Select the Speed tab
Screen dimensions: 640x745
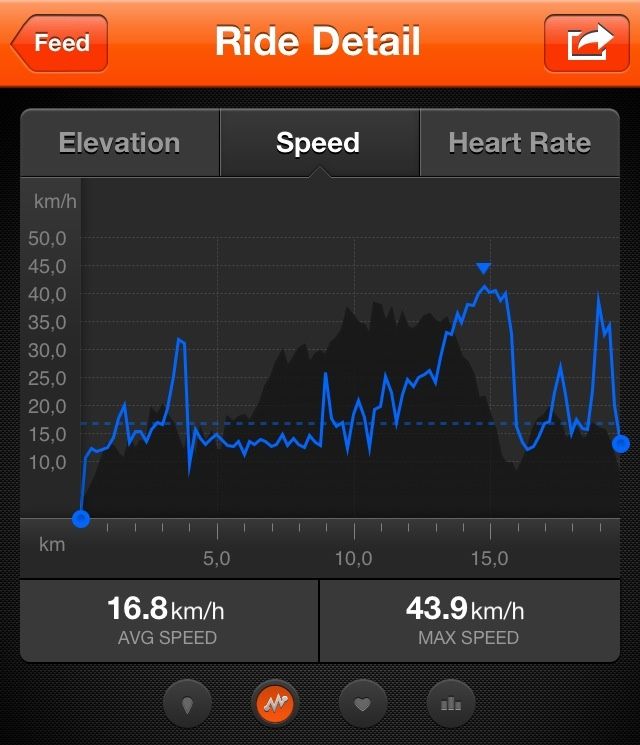[318, 143]
